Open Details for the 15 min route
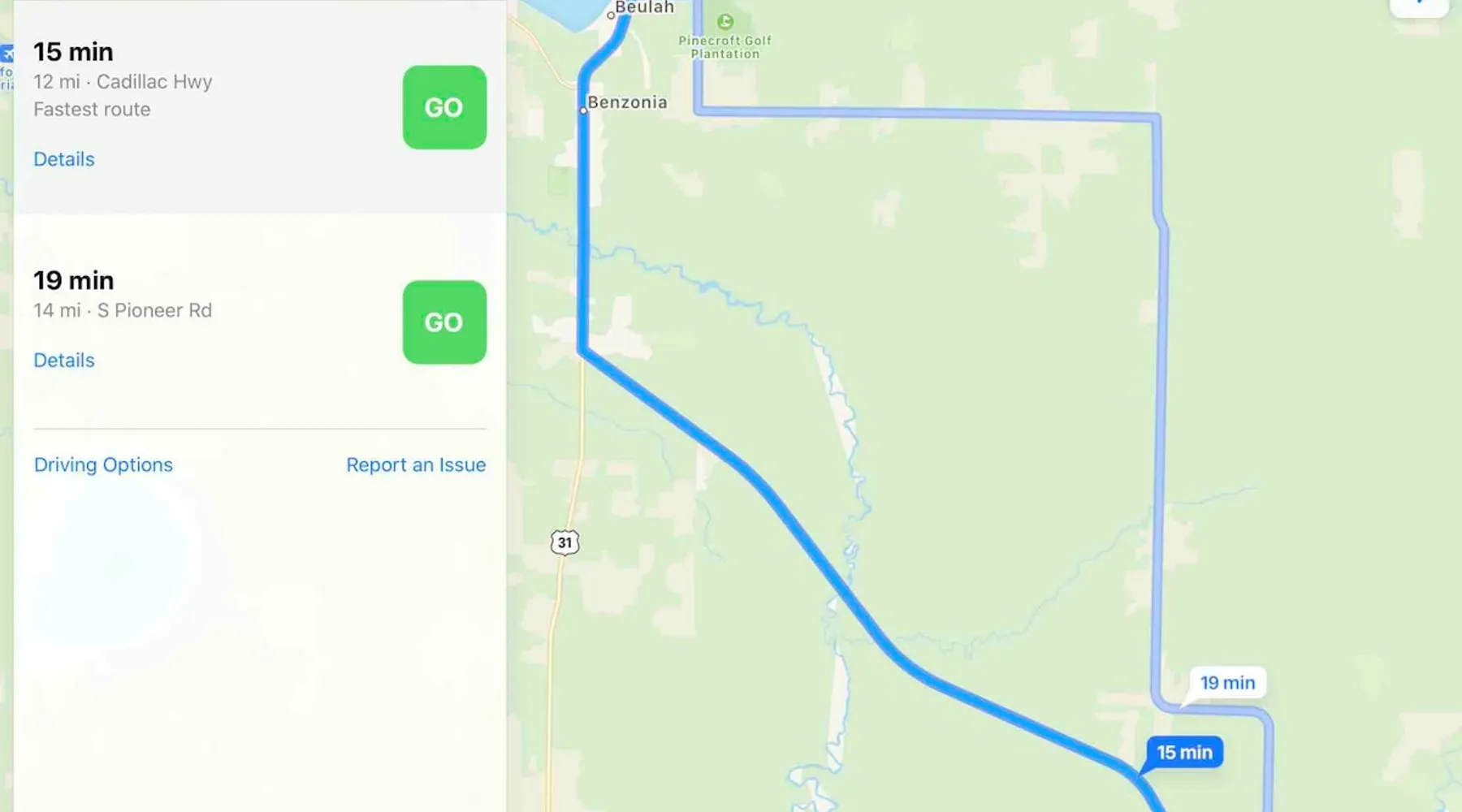 click(64, 159)
